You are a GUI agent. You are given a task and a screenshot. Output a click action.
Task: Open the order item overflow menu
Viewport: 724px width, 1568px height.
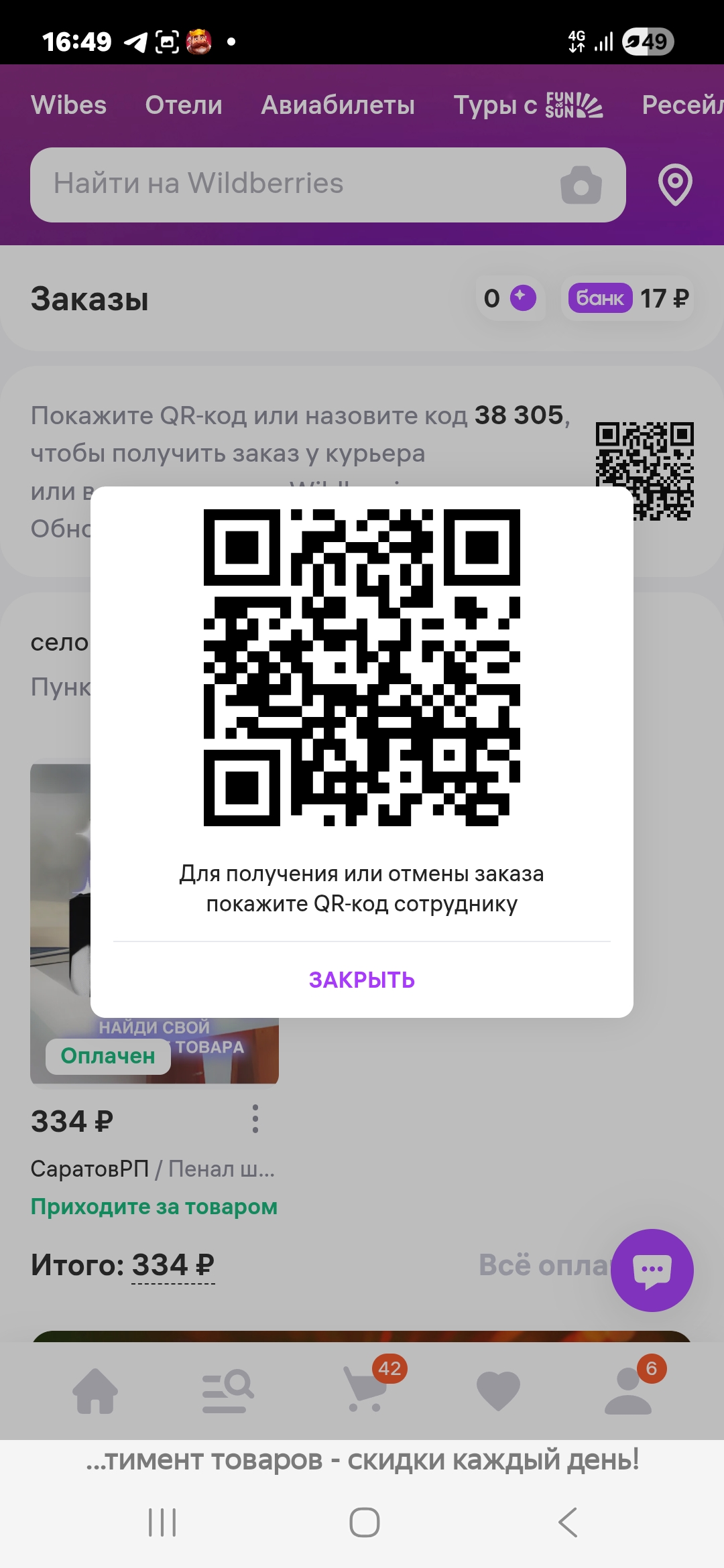[x=255, y=1119]
